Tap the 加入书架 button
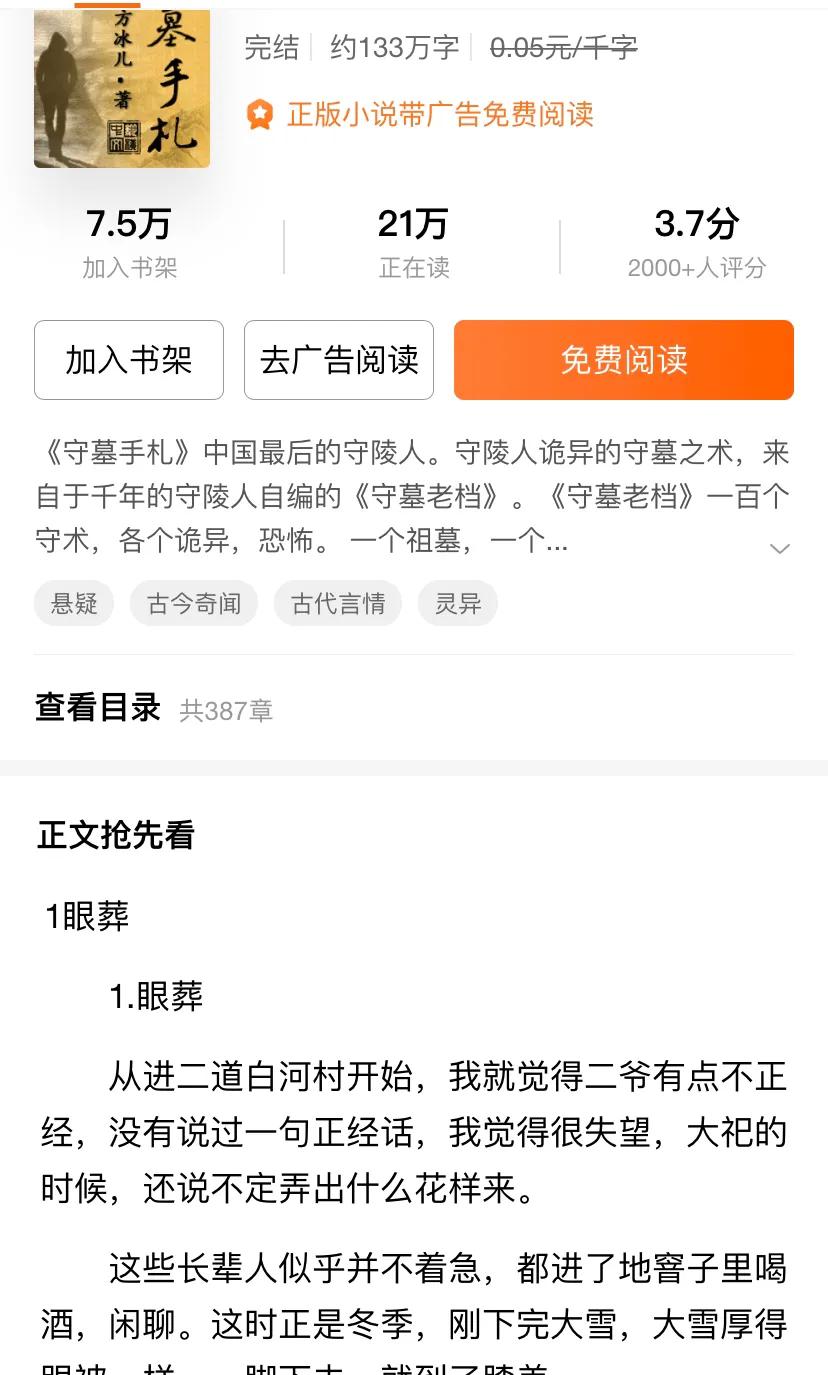828x1375 pixels. click(129, 360)
